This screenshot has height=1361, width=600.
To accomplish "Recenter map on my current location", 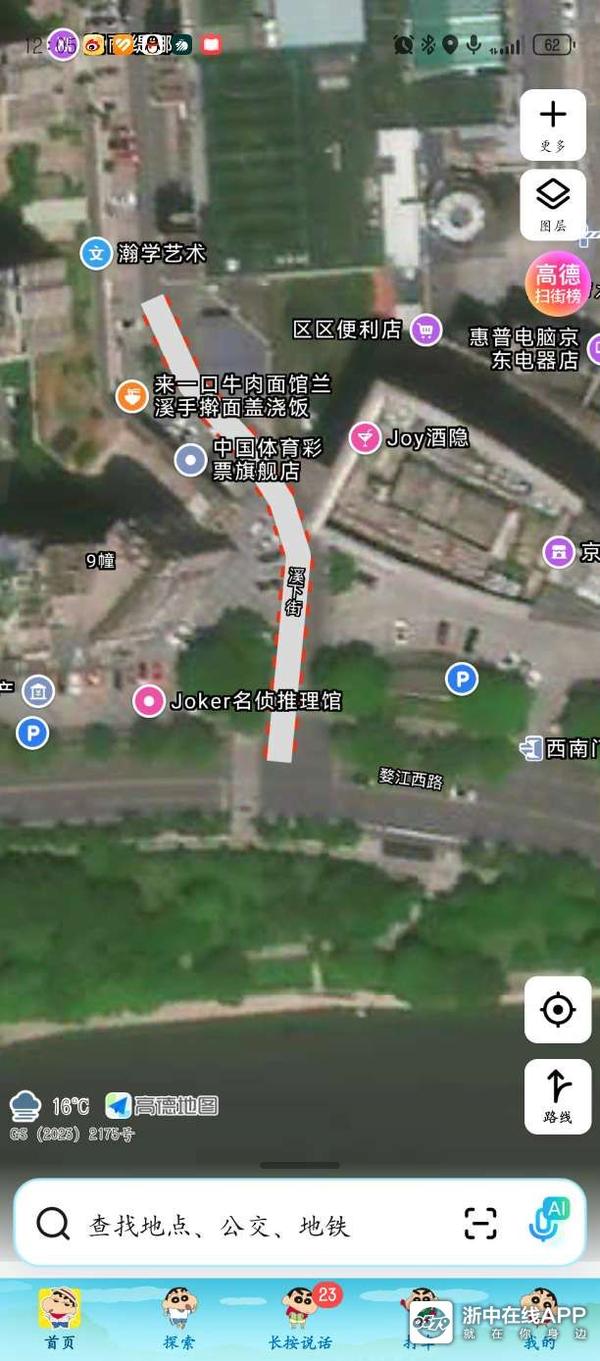I will (557, 1010).
